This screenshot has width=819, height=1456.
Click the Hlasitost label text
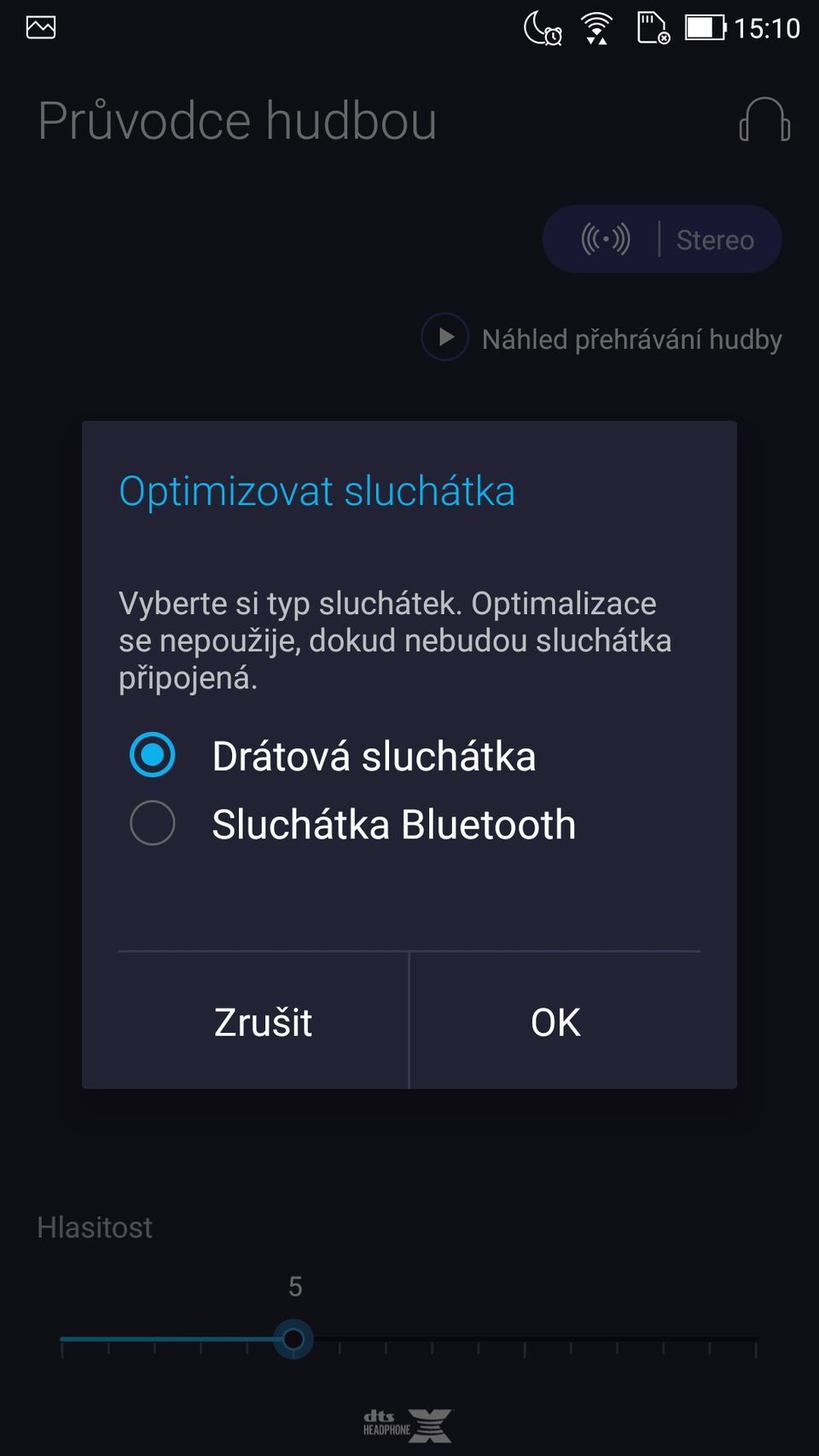[94, 1227]
